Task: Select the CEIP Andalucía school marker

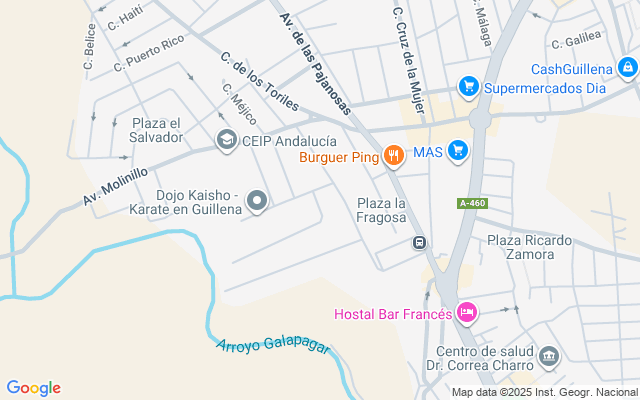Action: click(x=226, y=141)
